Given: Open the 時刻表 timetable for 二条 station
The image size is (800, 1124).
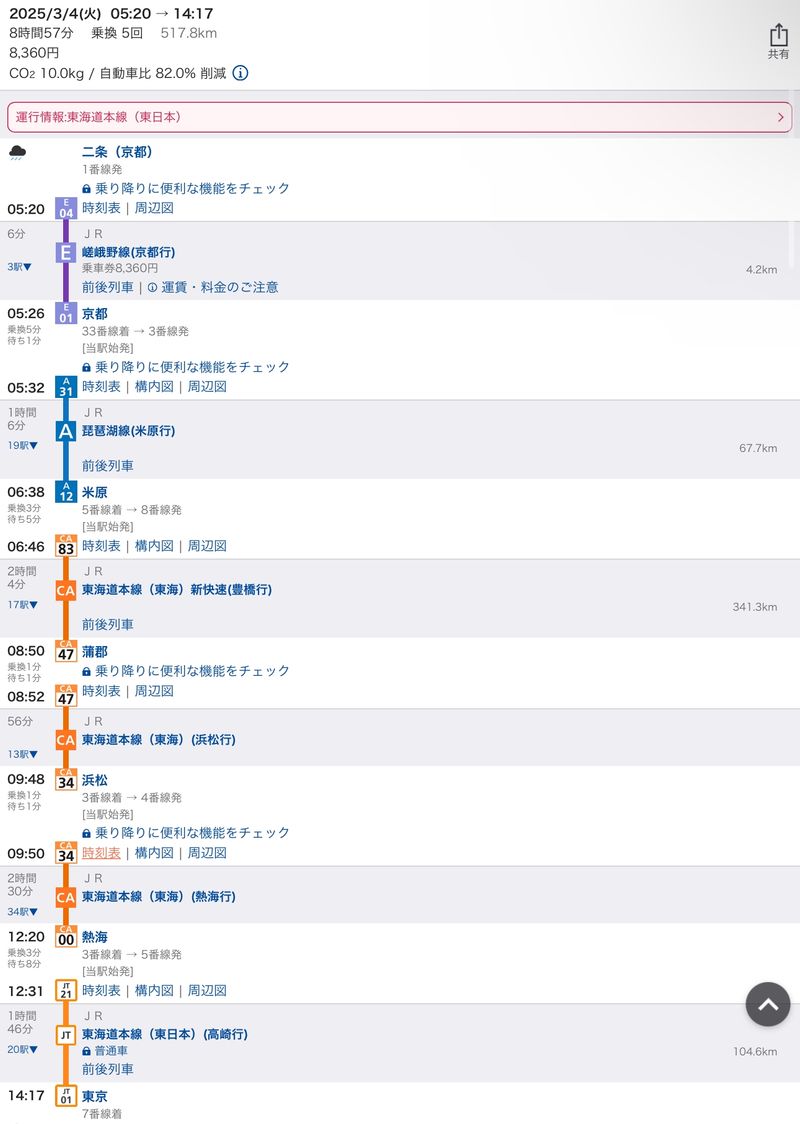Looking at the screenshot, I should pos(101,208).
